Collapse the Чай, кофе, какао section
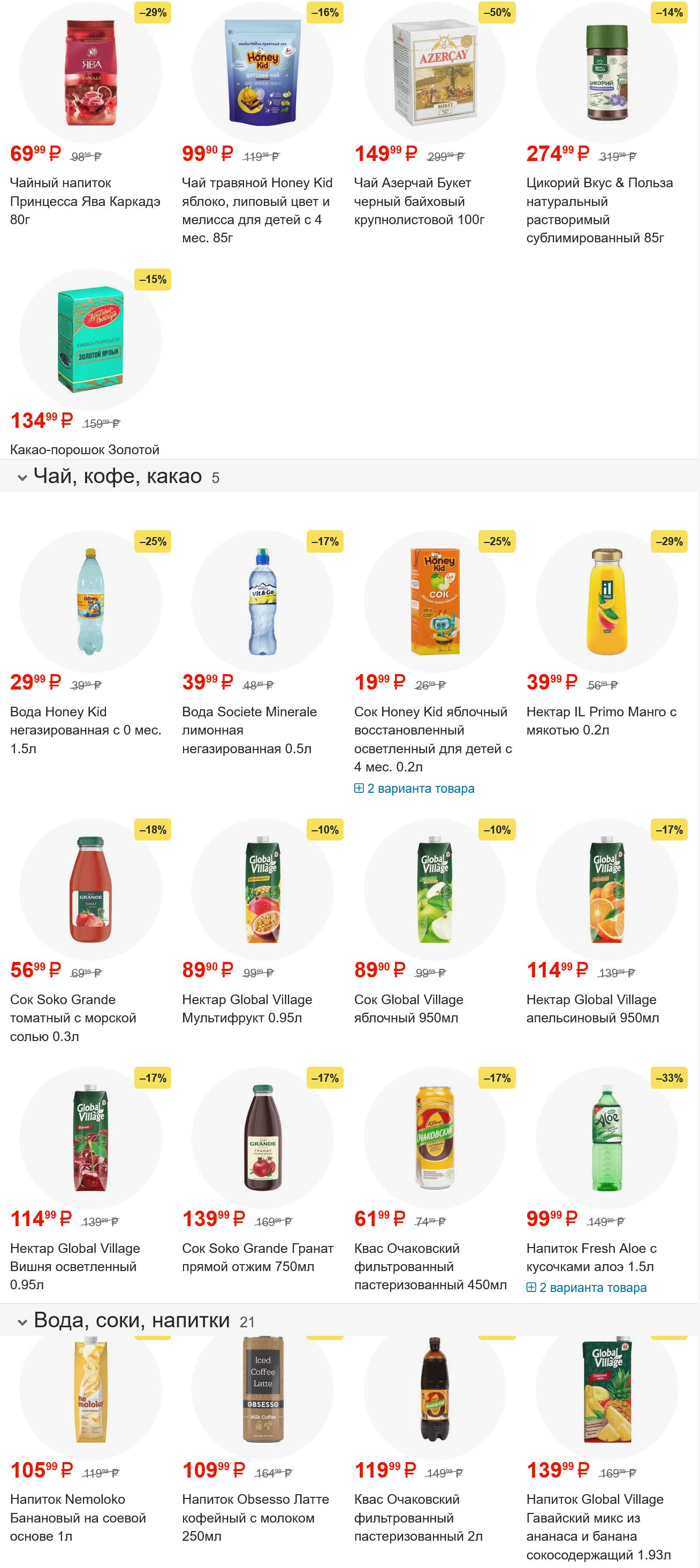This screenshot has height=1568, width=700. click(22, 478)
